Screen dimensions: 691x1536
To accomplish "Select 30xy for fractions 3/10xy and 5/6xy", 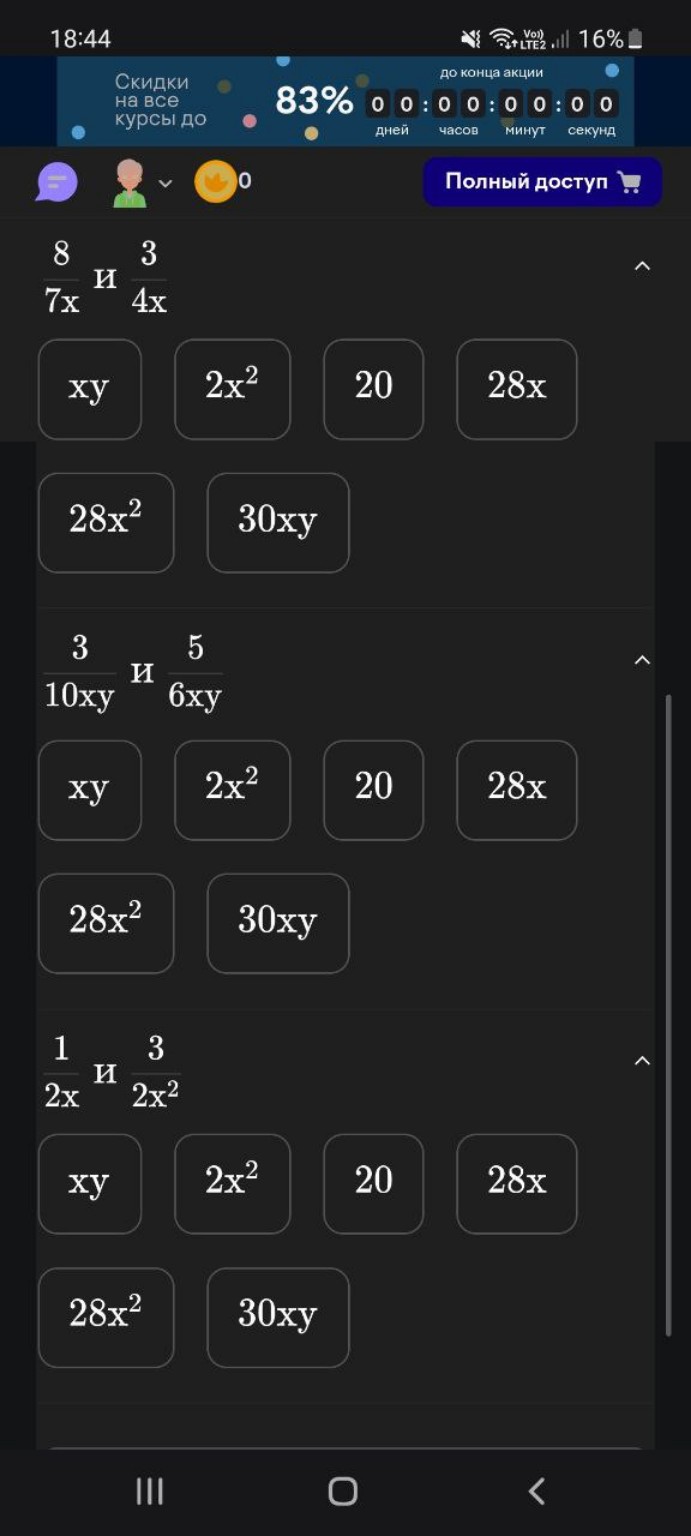I will (277, 923).
